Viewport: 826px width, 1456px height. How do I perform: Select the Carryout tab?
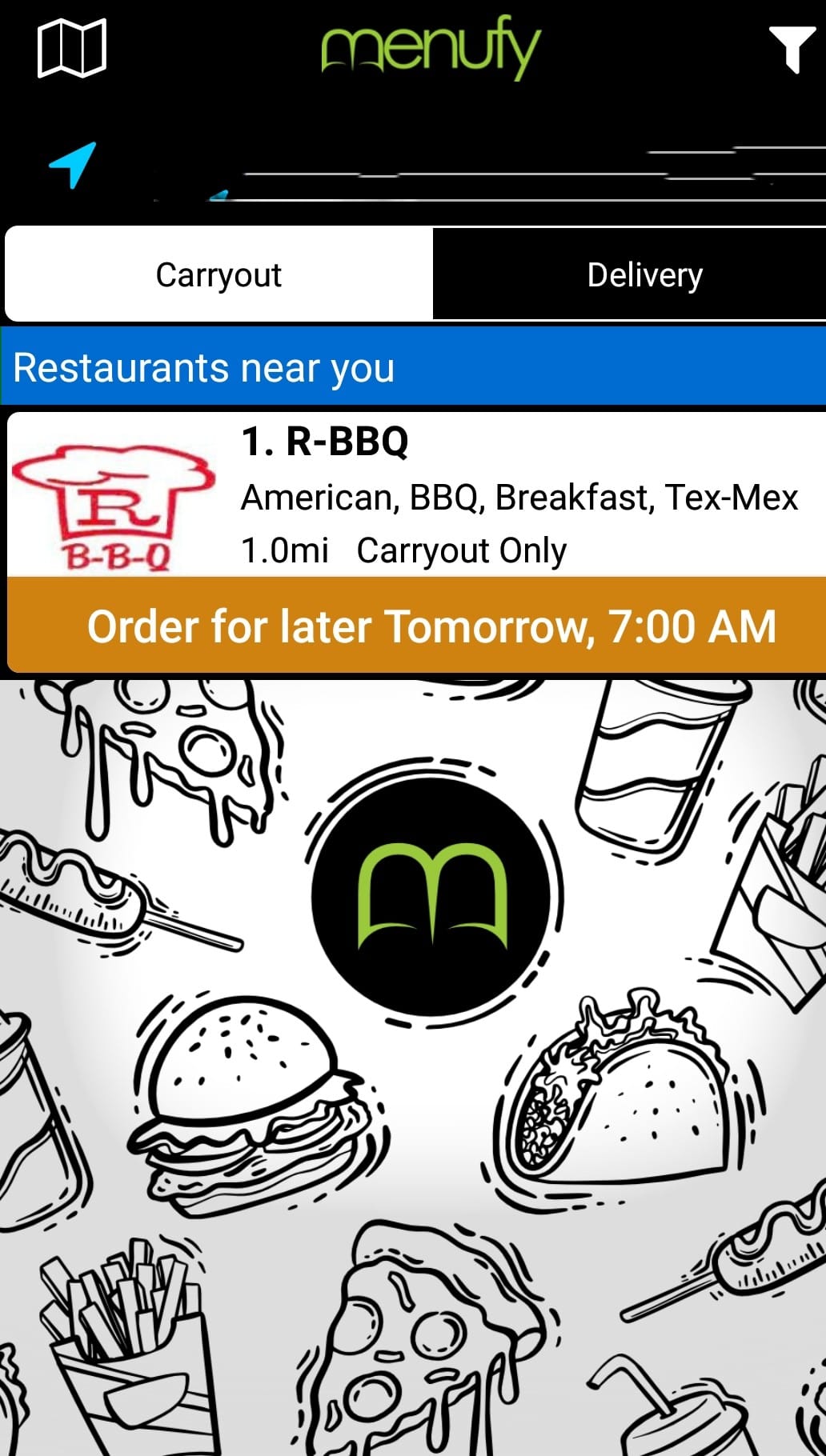[x=219, y=274]
